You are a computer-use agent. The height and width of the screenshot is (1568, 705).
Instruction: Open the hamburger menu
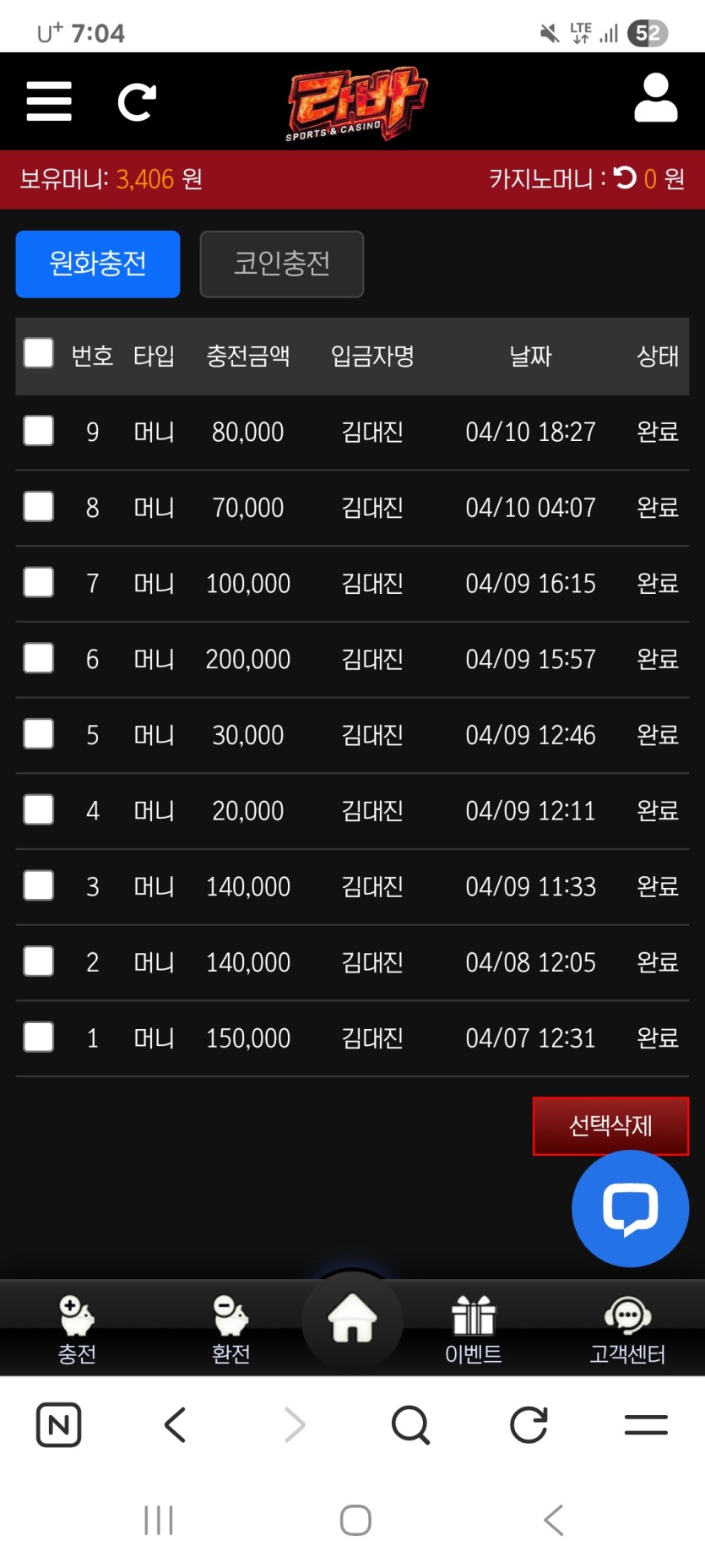49,102
